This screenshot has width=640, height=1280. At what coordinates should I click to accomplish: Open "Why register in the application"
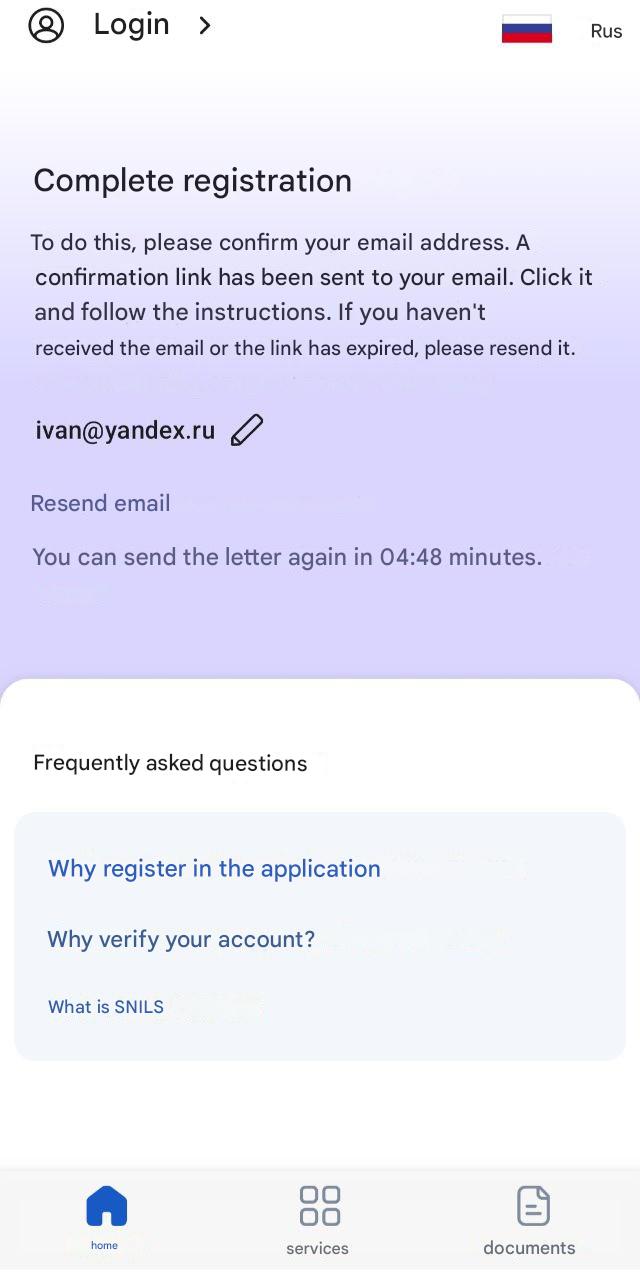coord(214,868)
